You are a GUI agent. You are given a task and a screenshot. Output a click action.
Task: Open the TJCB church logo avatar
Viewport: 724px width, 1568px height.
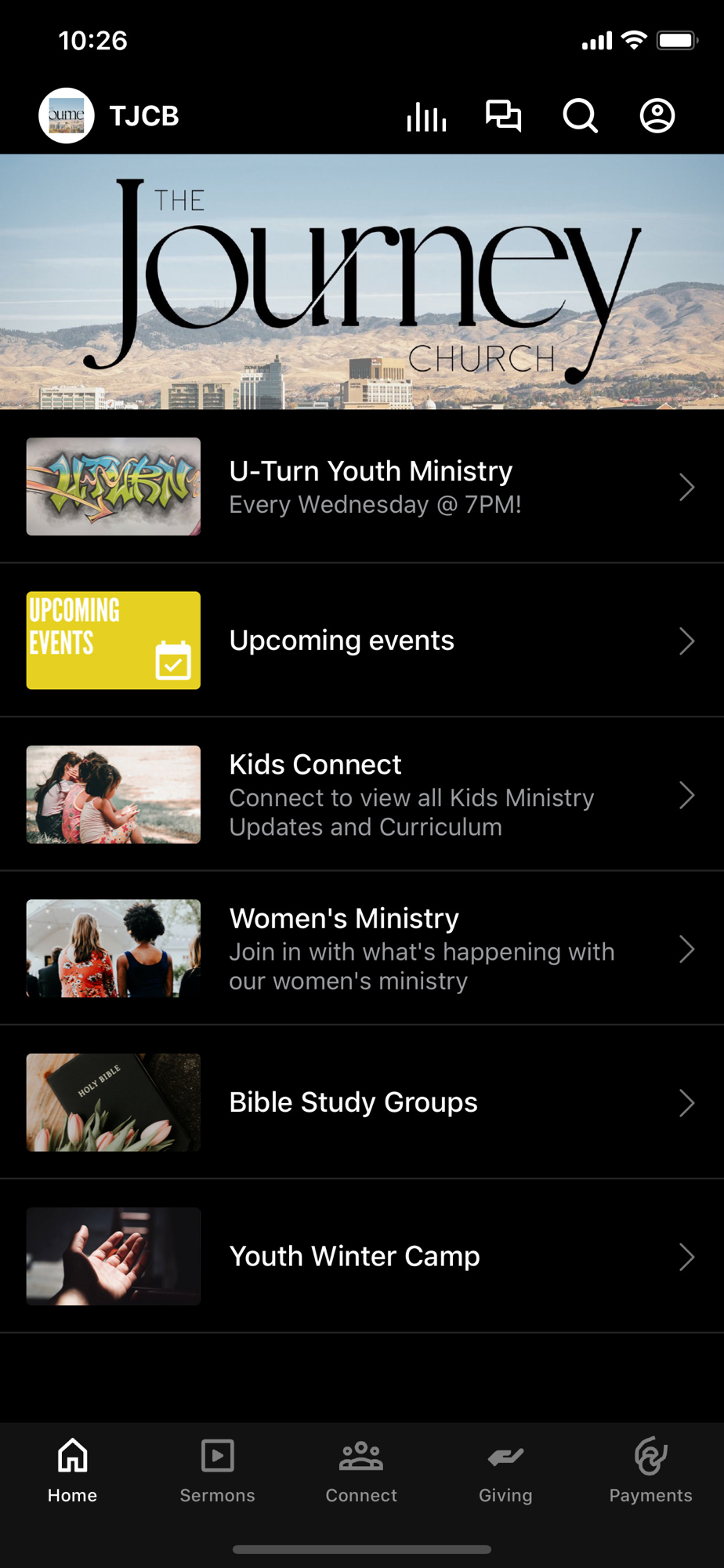[67, 116]
